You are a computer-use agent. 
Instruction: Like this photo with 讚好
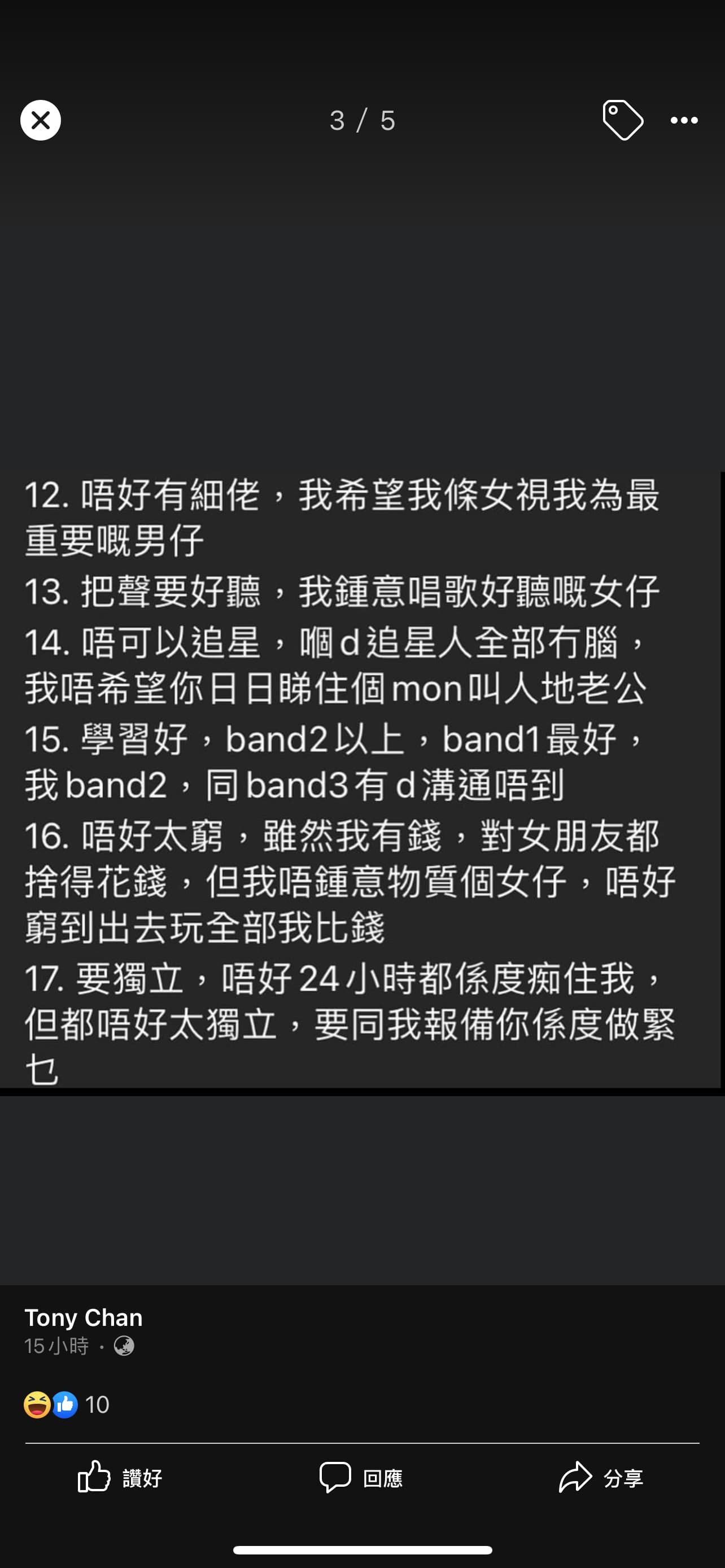tap(120, 1477)
